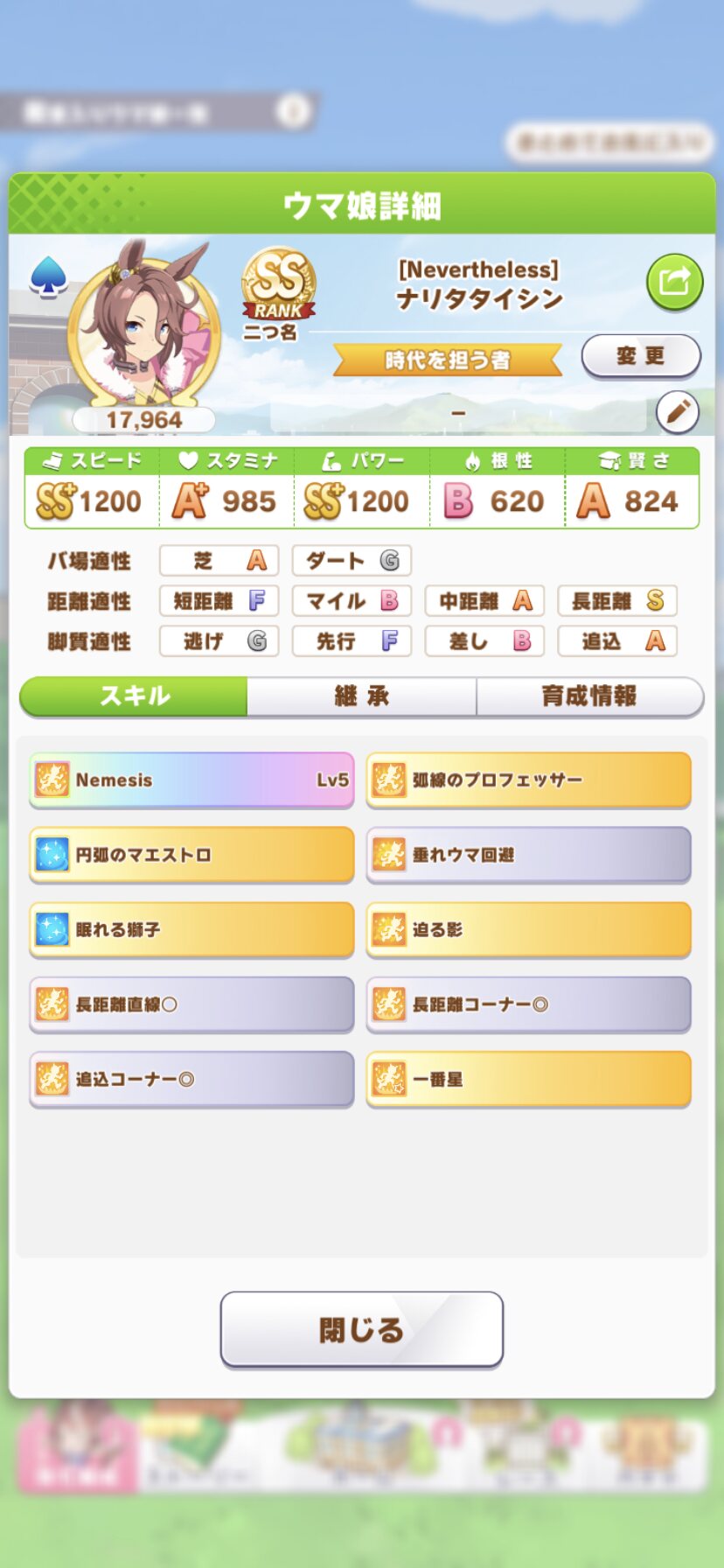Close the dialog with 閉じる

[361, 1329]
